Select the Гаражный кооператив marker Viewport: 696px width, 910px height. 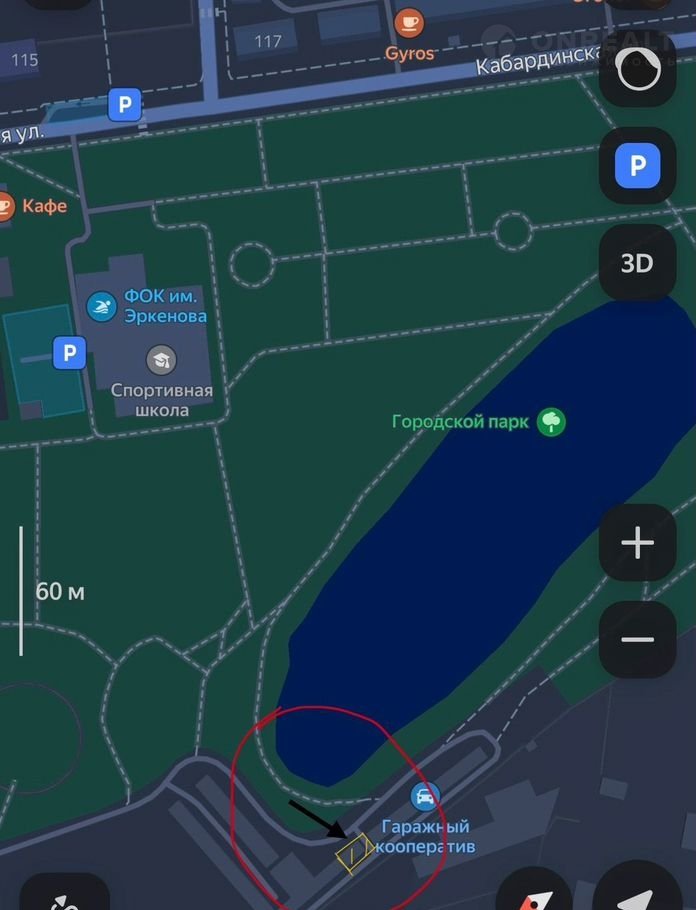(x=425, y=797)
